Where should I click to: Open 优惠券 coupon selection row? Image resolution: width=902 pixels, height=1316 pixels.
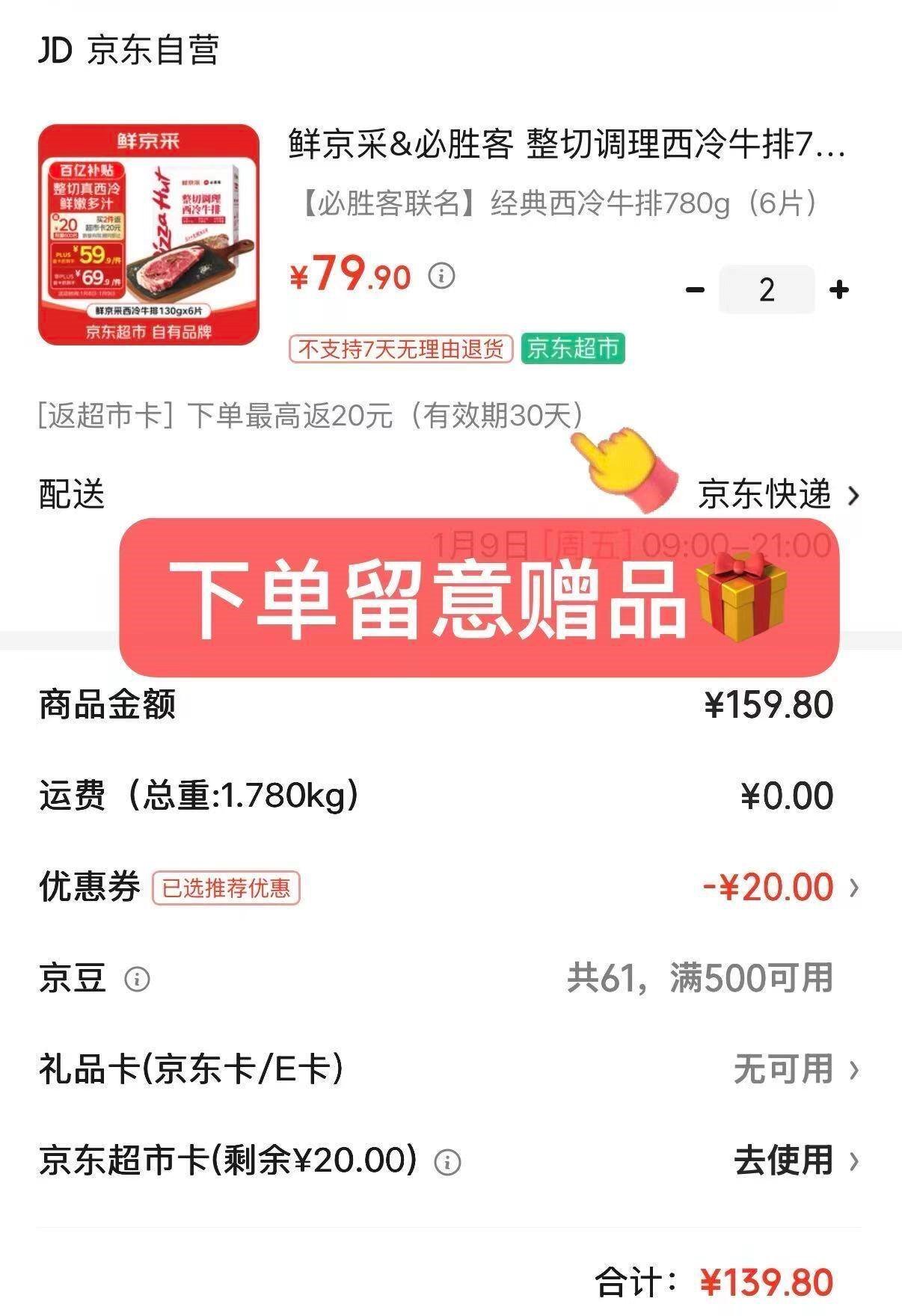(450, 887)
